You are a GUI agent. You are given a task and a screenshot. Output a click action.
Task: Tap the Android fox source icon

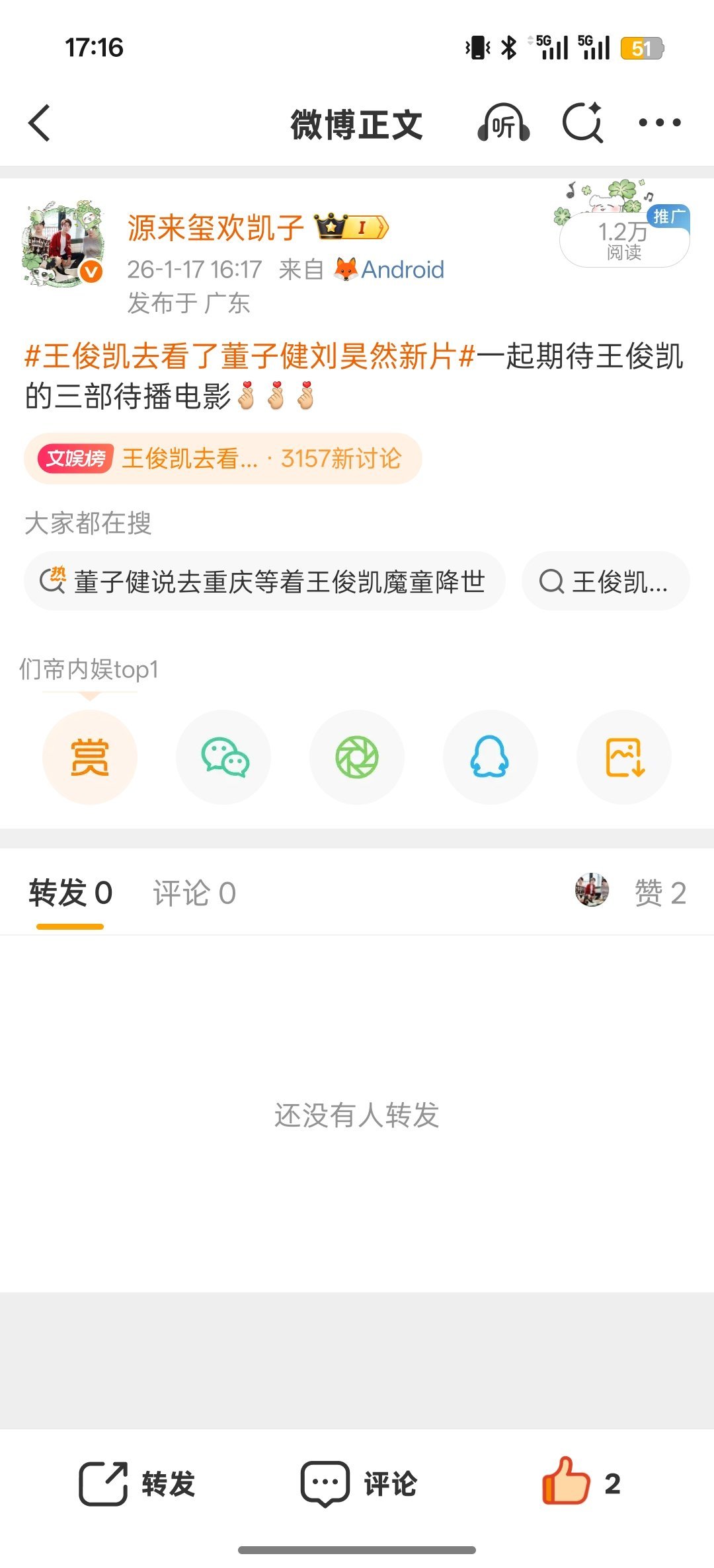(x=344, y=269)
